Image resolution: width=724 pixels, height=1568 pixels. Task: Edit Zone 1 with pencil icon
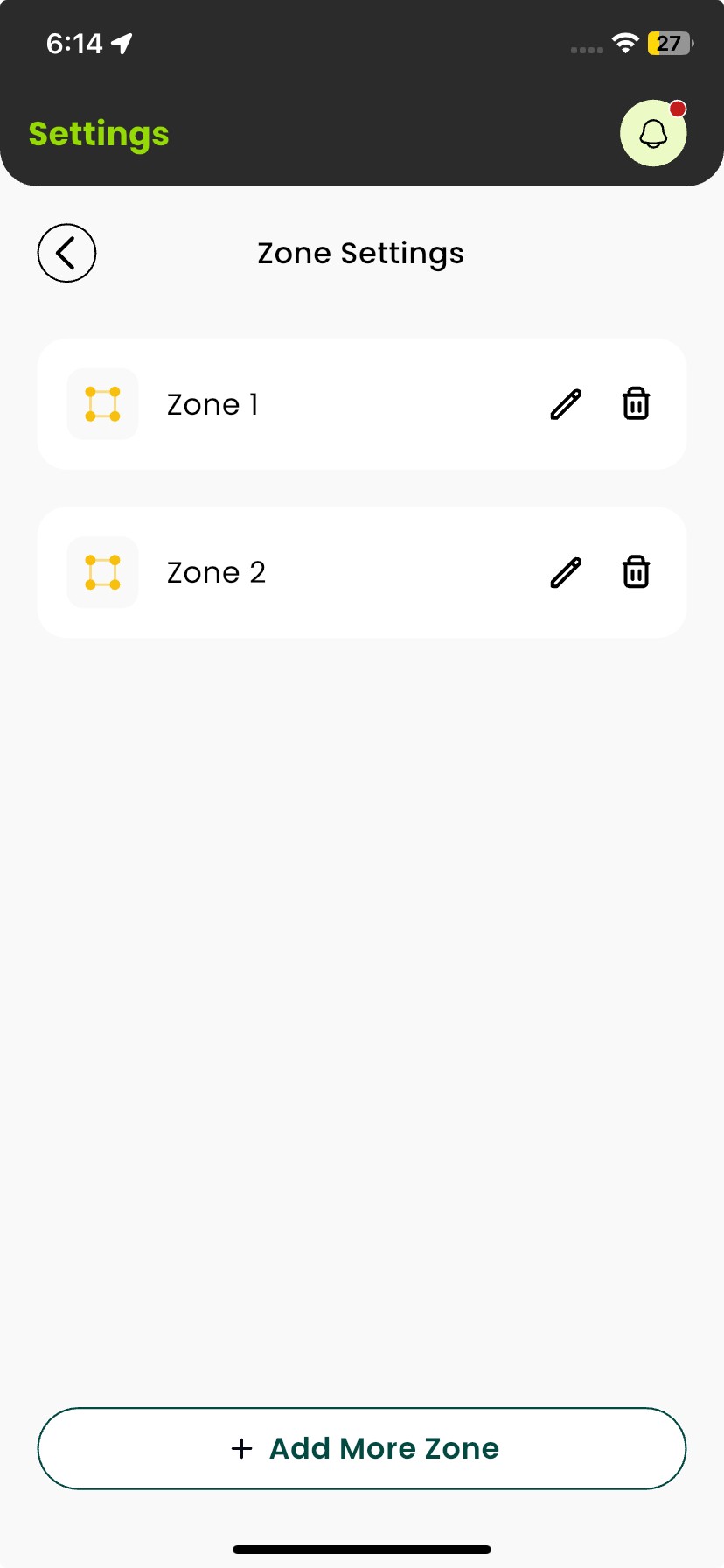pyautogui.click(x=566, y=404)
